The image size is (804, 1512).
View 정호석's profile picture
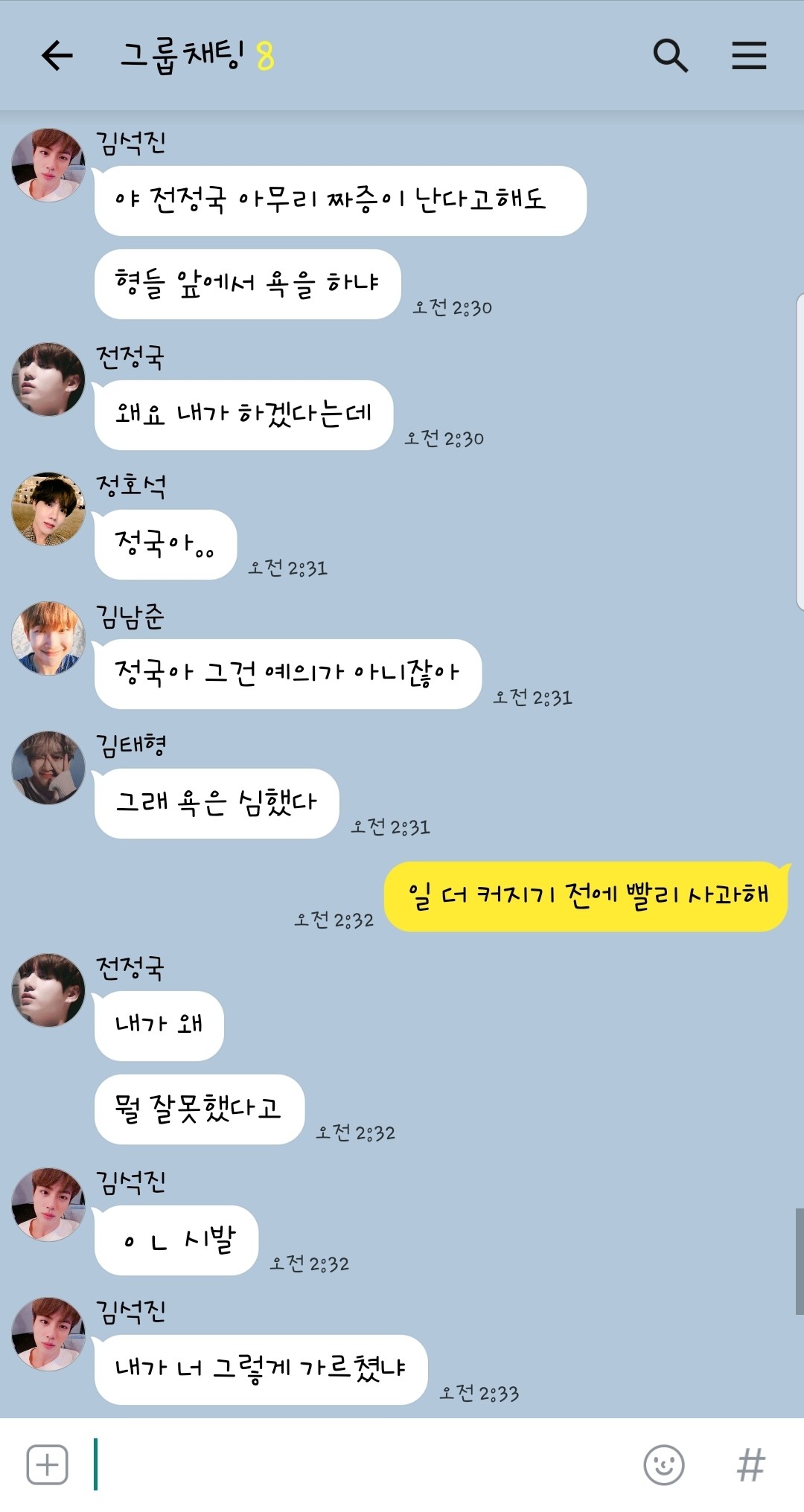48,509
